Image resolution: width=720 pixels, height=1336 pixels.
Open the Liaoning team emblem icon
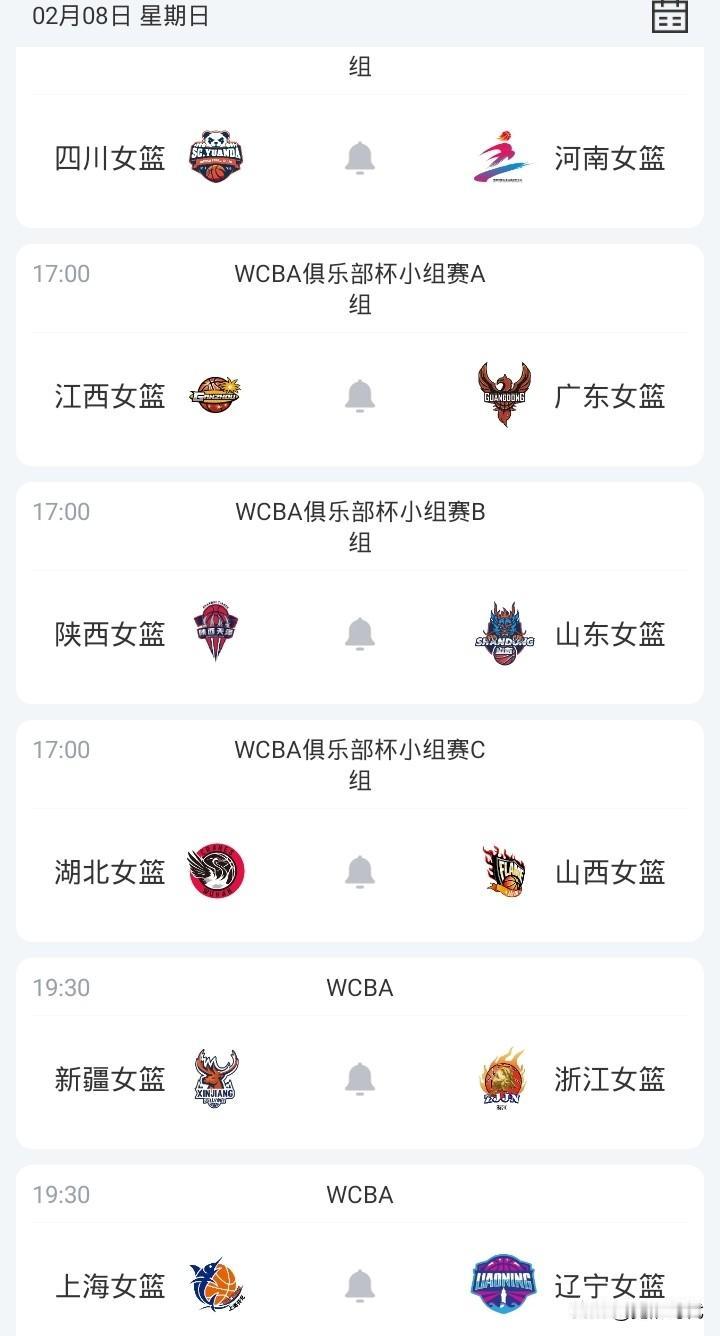pos(504,1287)
